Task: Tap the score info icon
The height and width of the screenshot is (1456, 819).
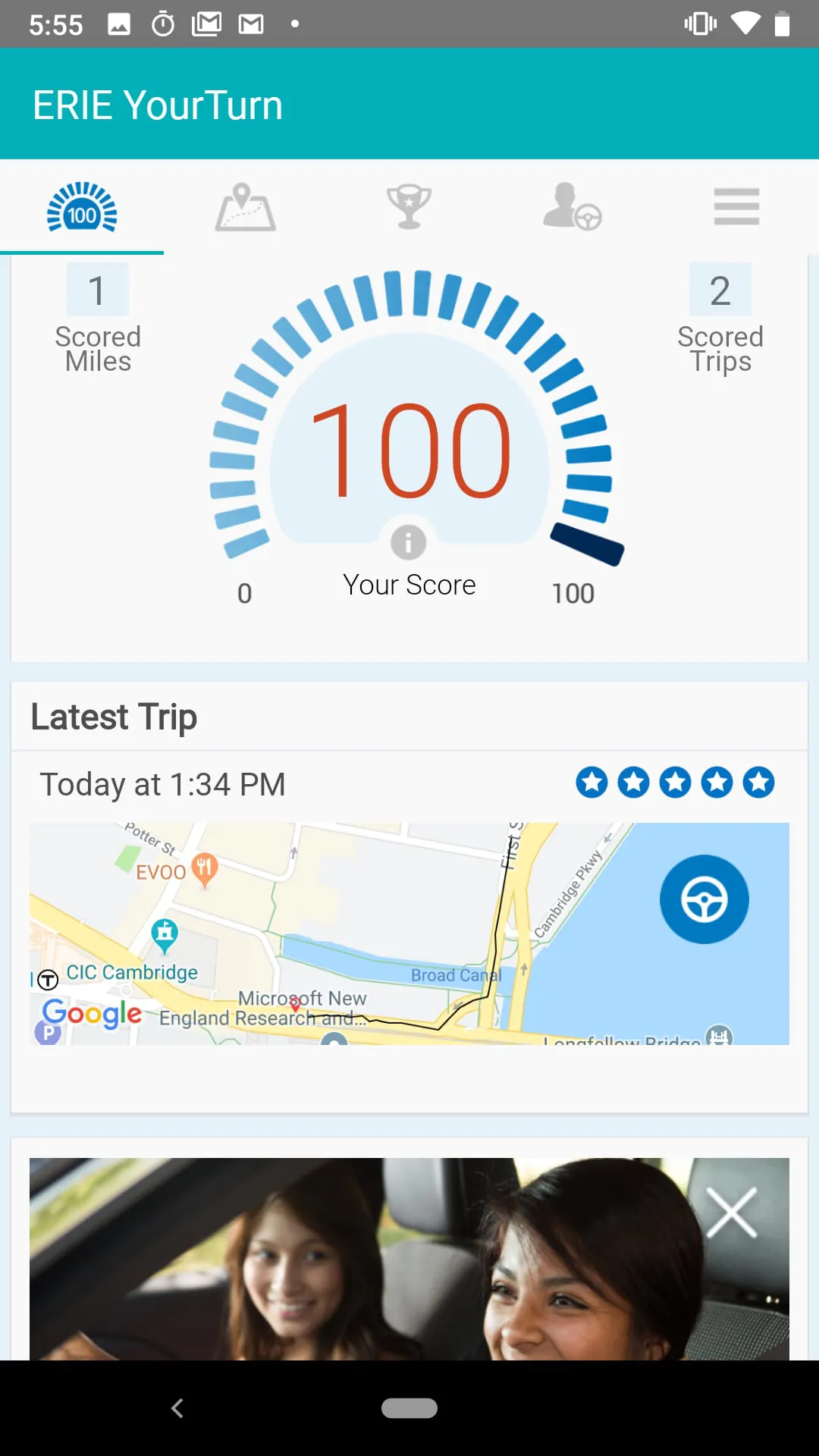Action: coord(409,542)
